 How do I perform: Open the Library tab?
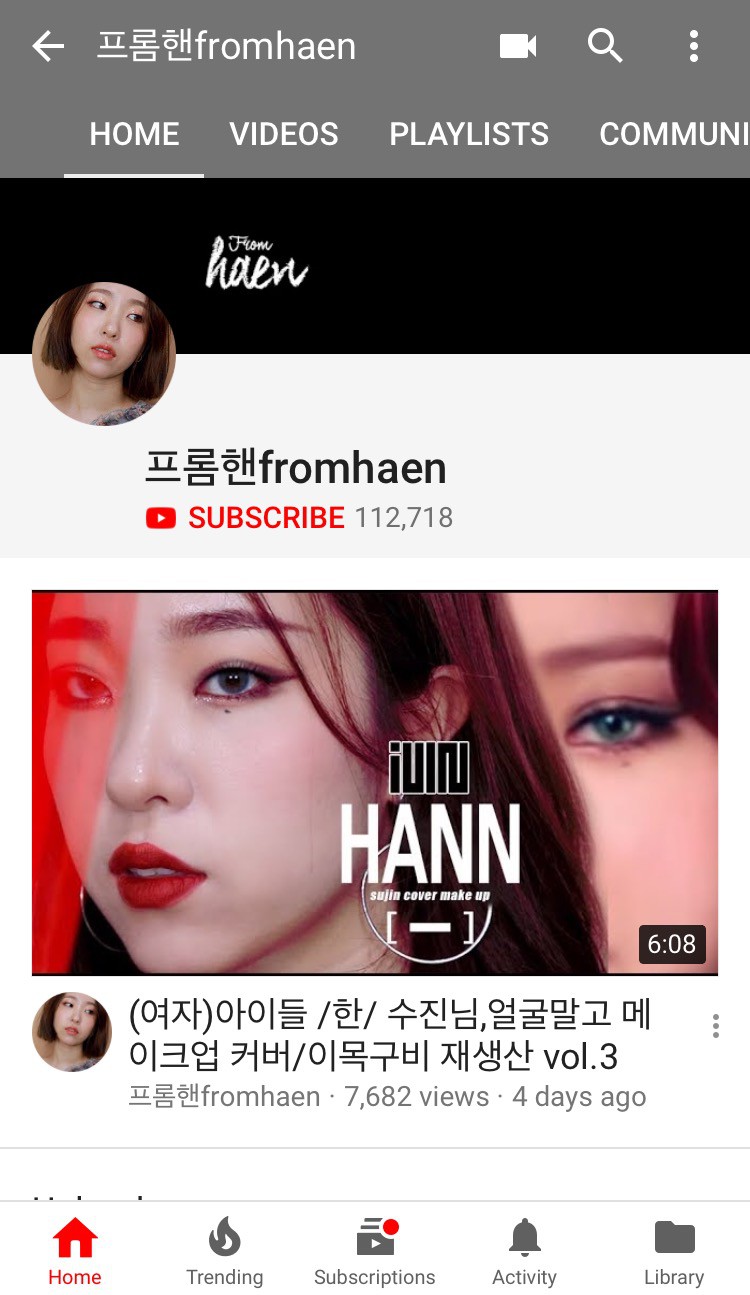tap(674, 1251)
